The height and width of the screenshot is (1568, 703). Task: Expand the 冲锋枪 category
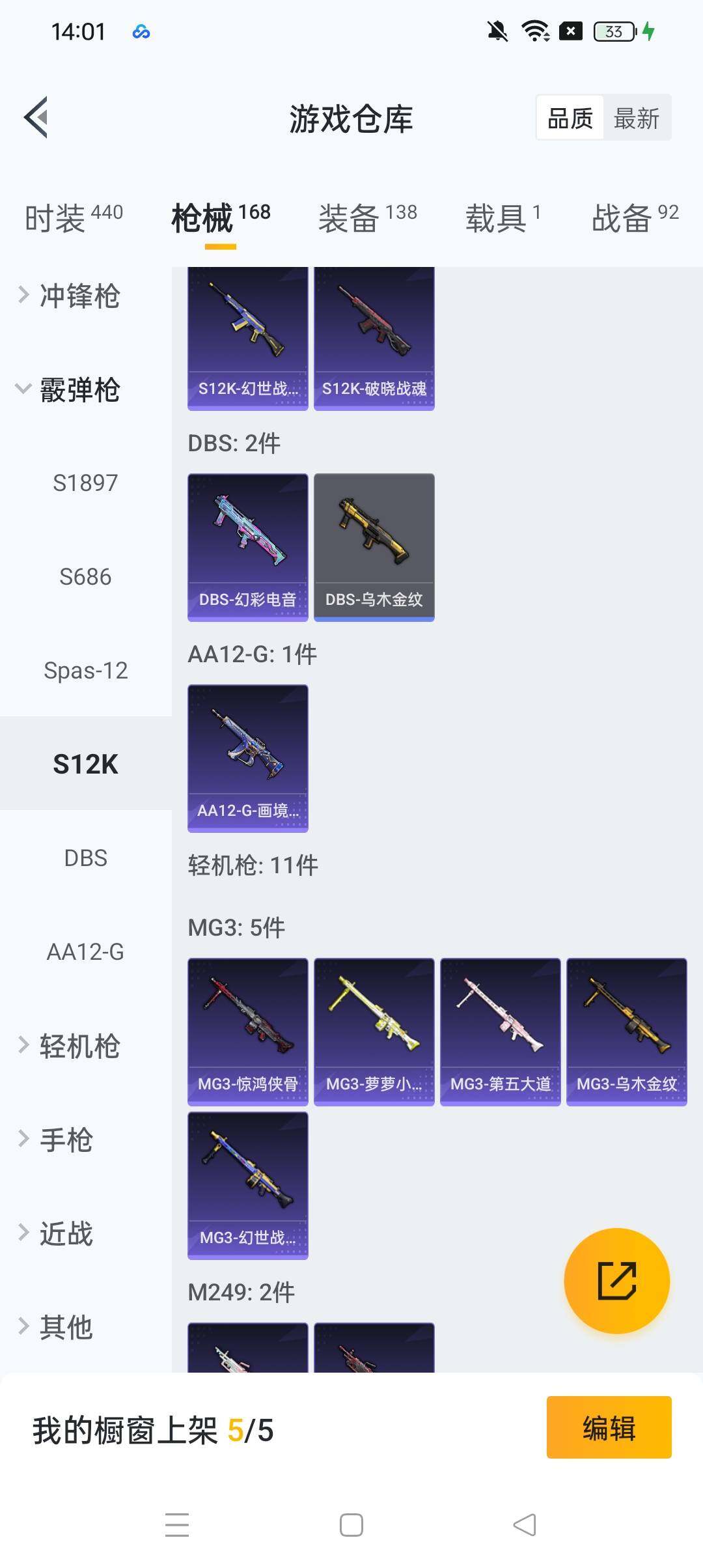pyautogui.click(x=78, y=297)
